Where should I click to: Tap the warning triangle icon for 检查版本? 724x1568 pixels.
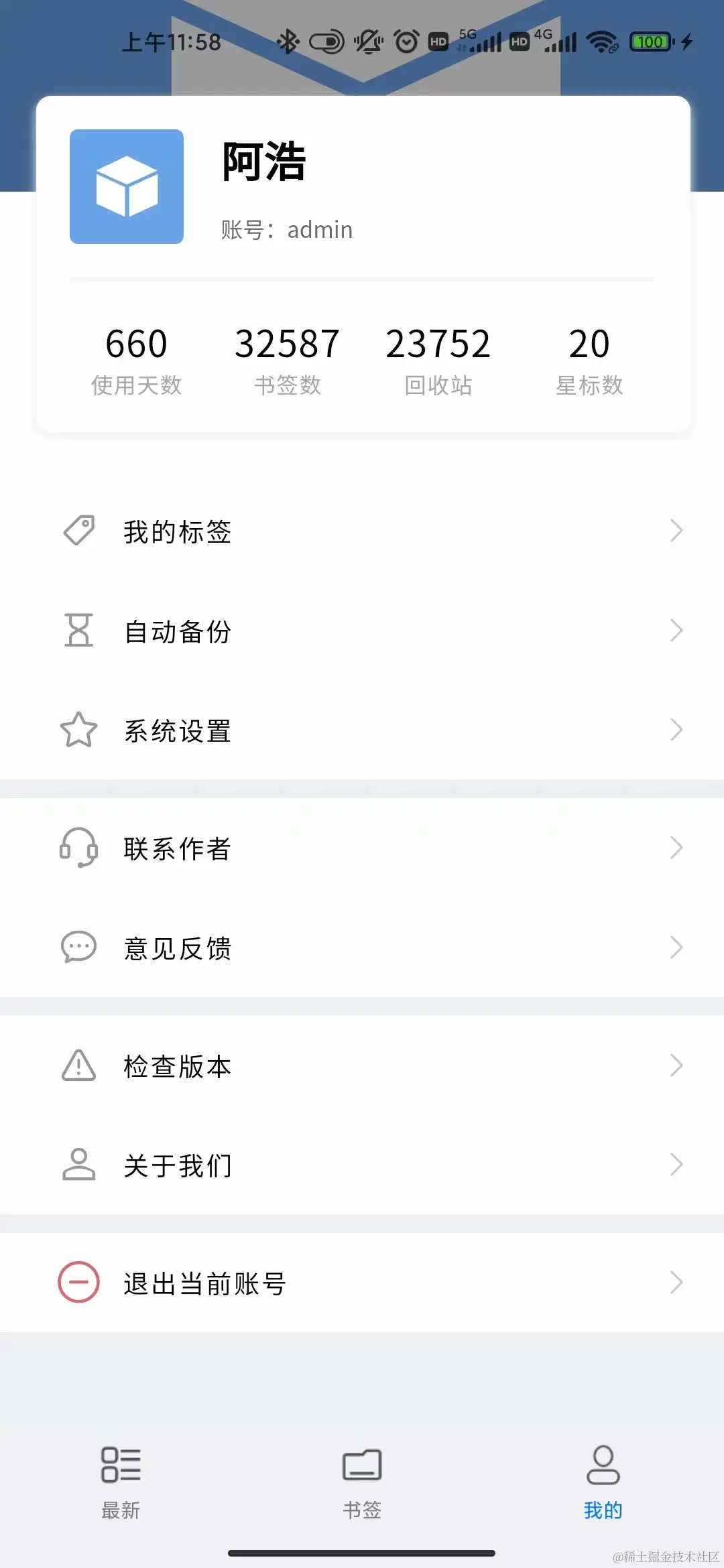tap(78, 1065)
